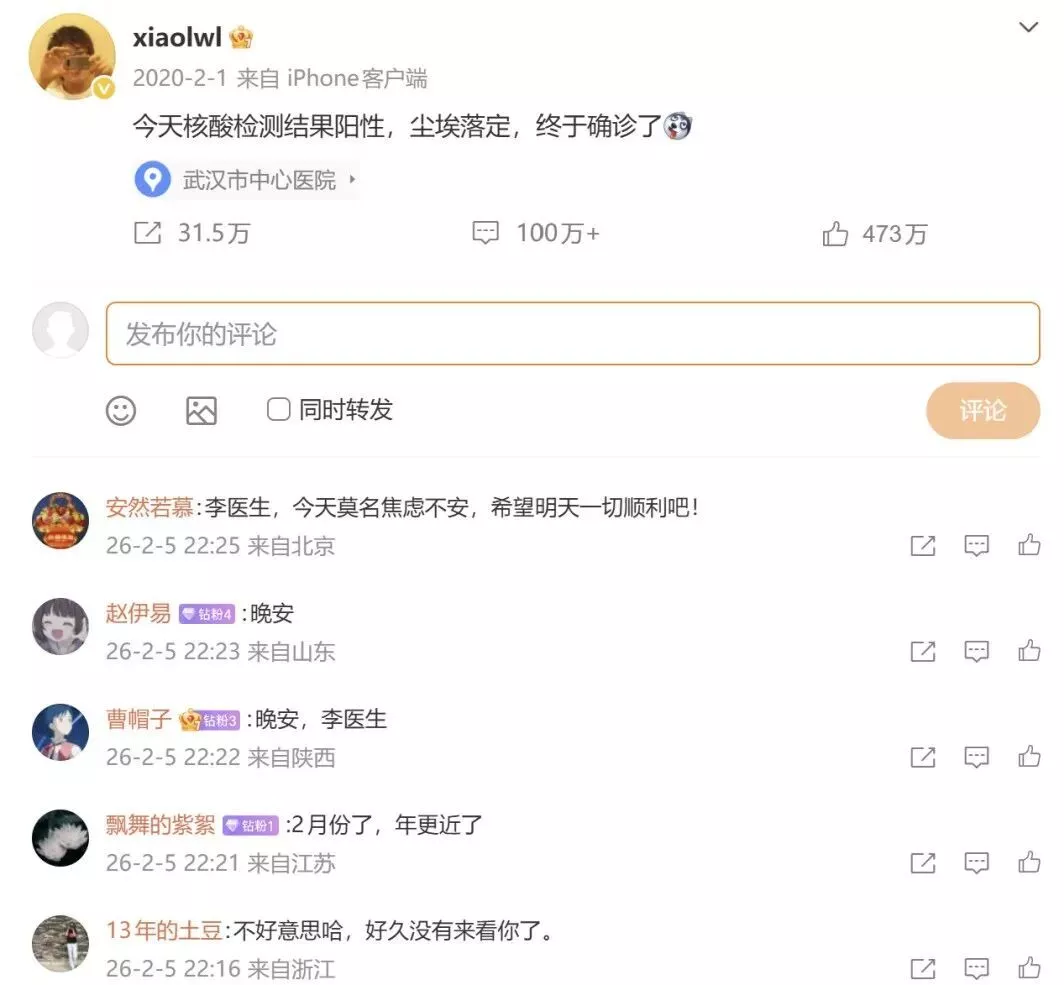
Task: Check the 同时转发 checkbox
Action: (x=278, y=409)
